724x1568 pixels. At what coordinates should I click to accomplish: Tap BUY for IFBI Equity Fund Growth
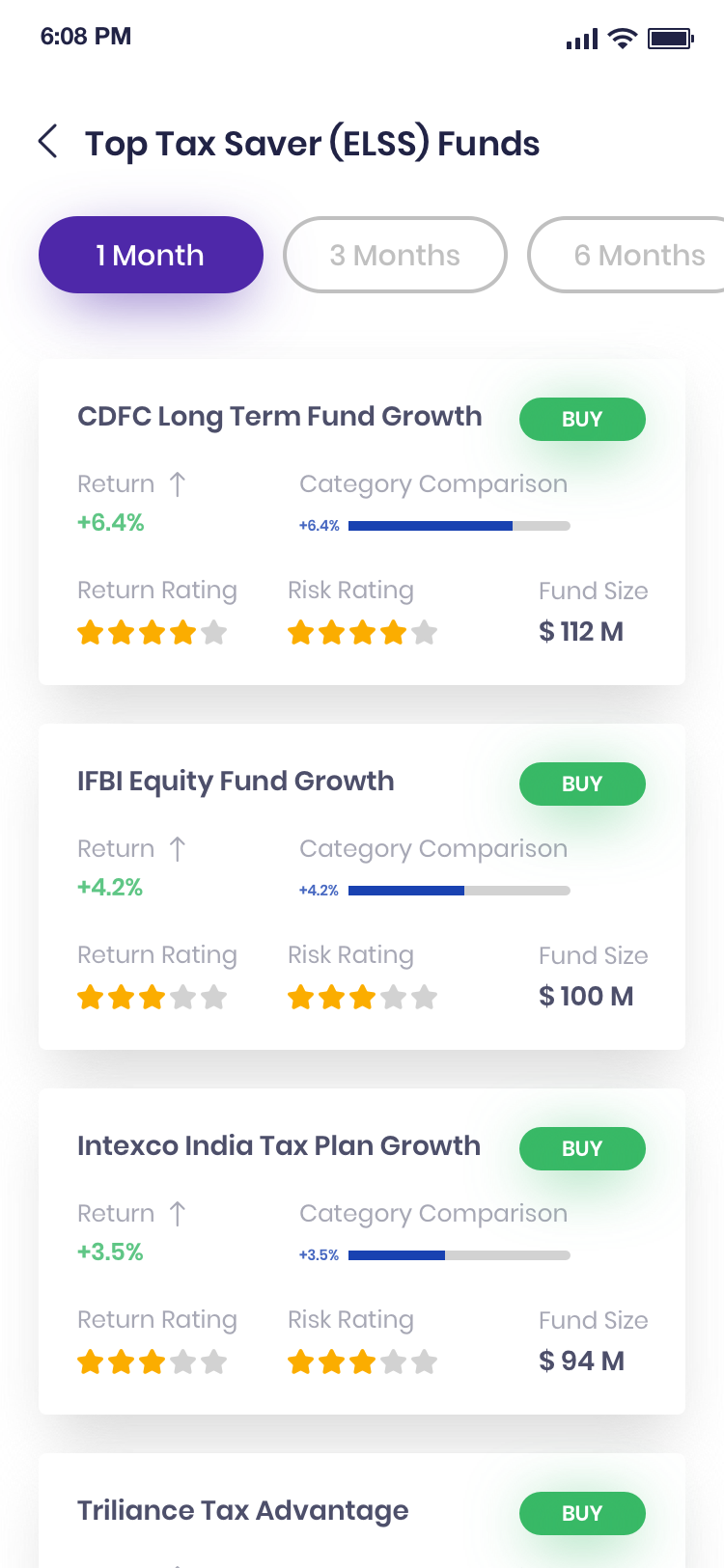click(x=582, y=784)
